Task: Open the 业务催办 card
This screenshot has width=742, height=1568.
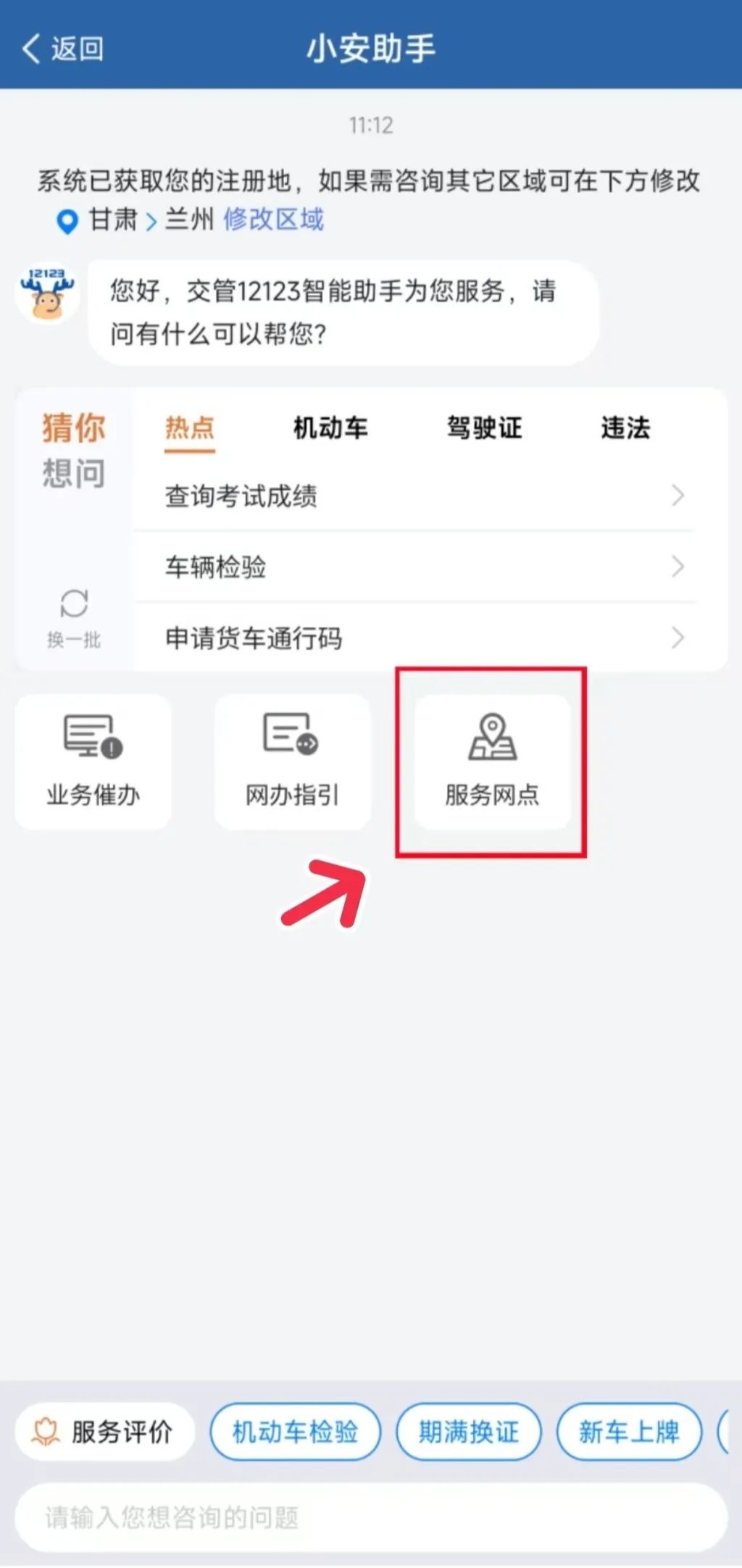Action: pyautogui.click(x=93, y=762)
